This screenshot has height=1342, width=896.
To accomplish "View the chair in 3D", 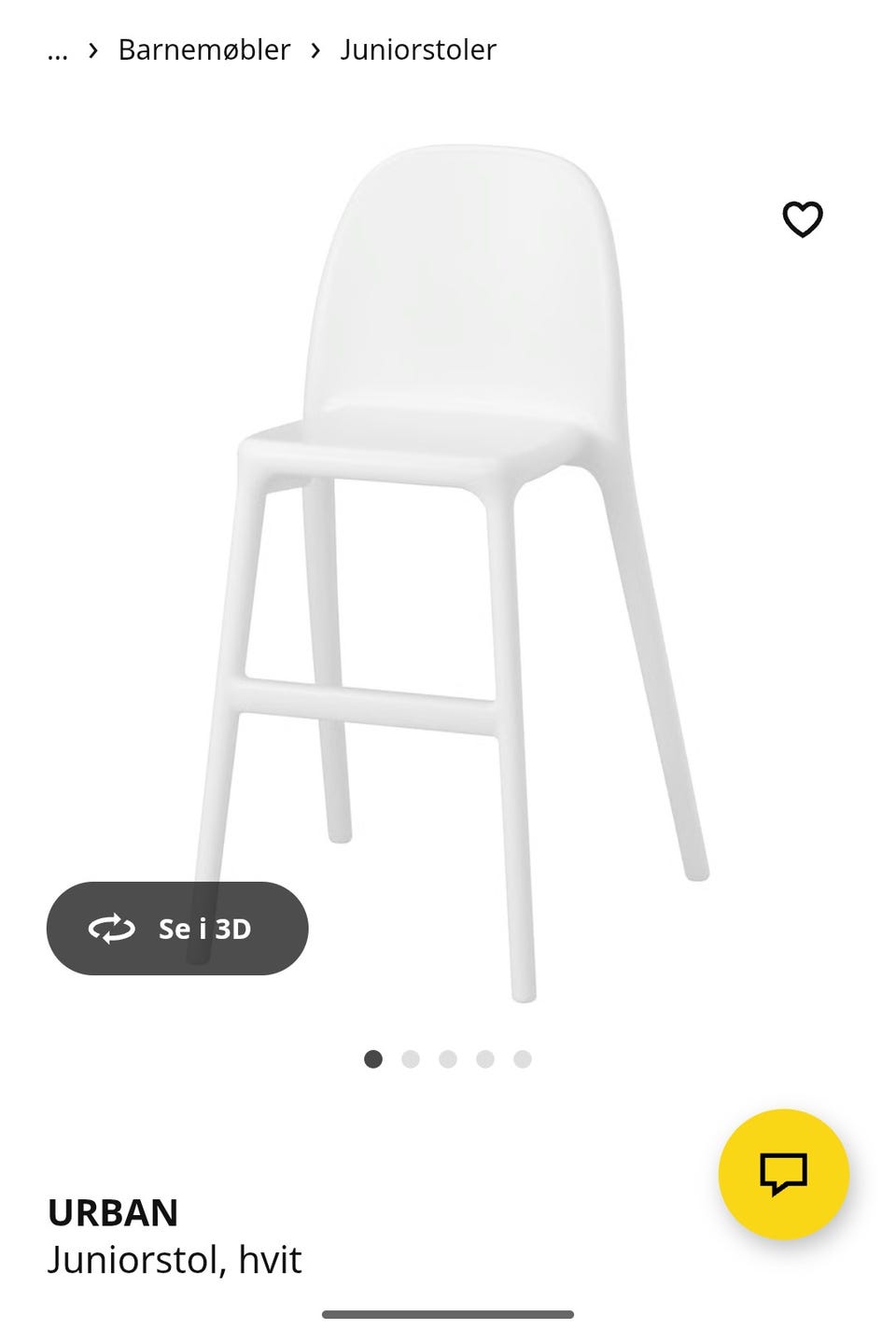I will (177, 929).
